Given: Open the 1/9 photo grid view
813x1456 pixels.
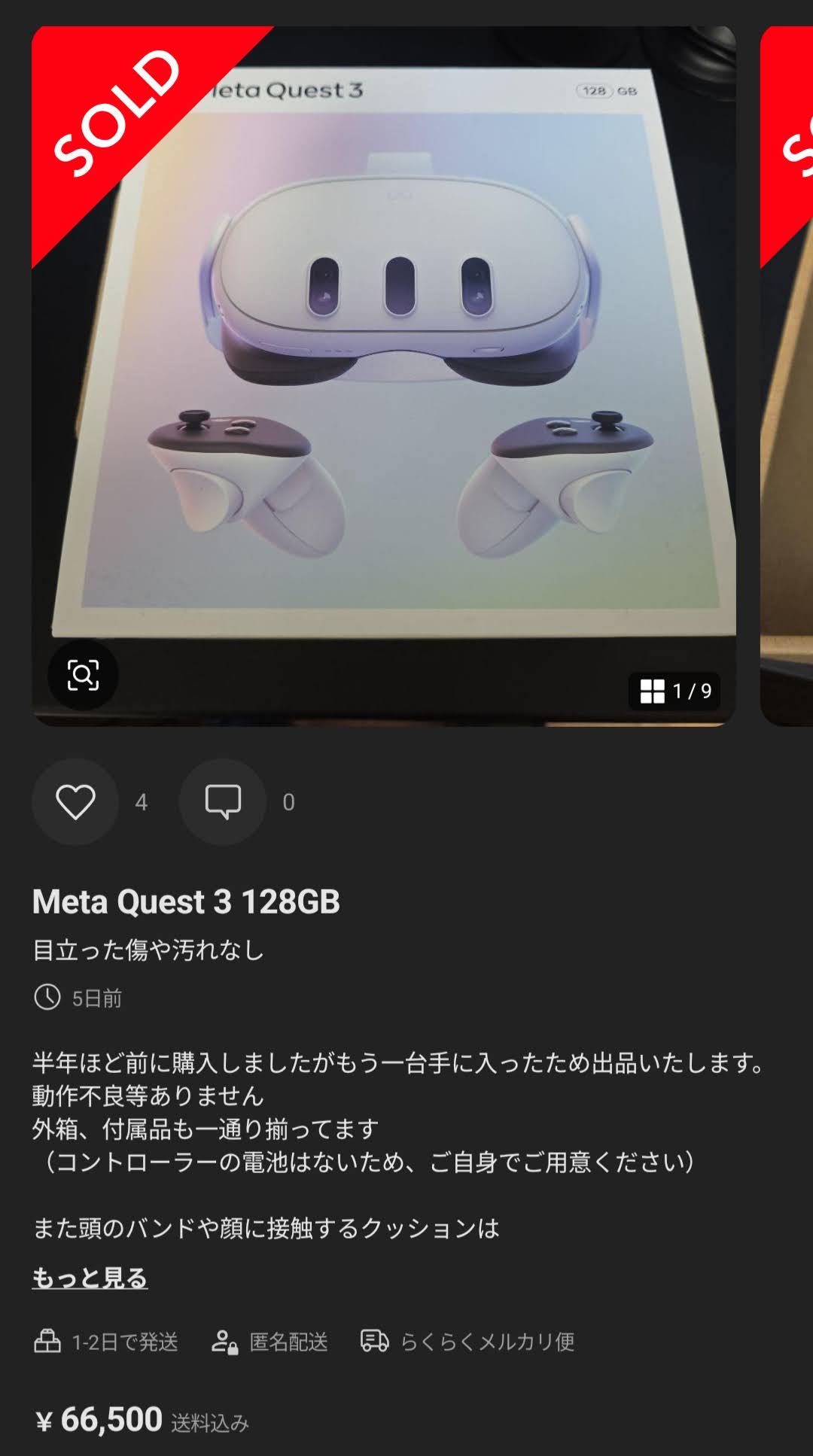Looking at the screenshot, I should [x=674, y=691].
